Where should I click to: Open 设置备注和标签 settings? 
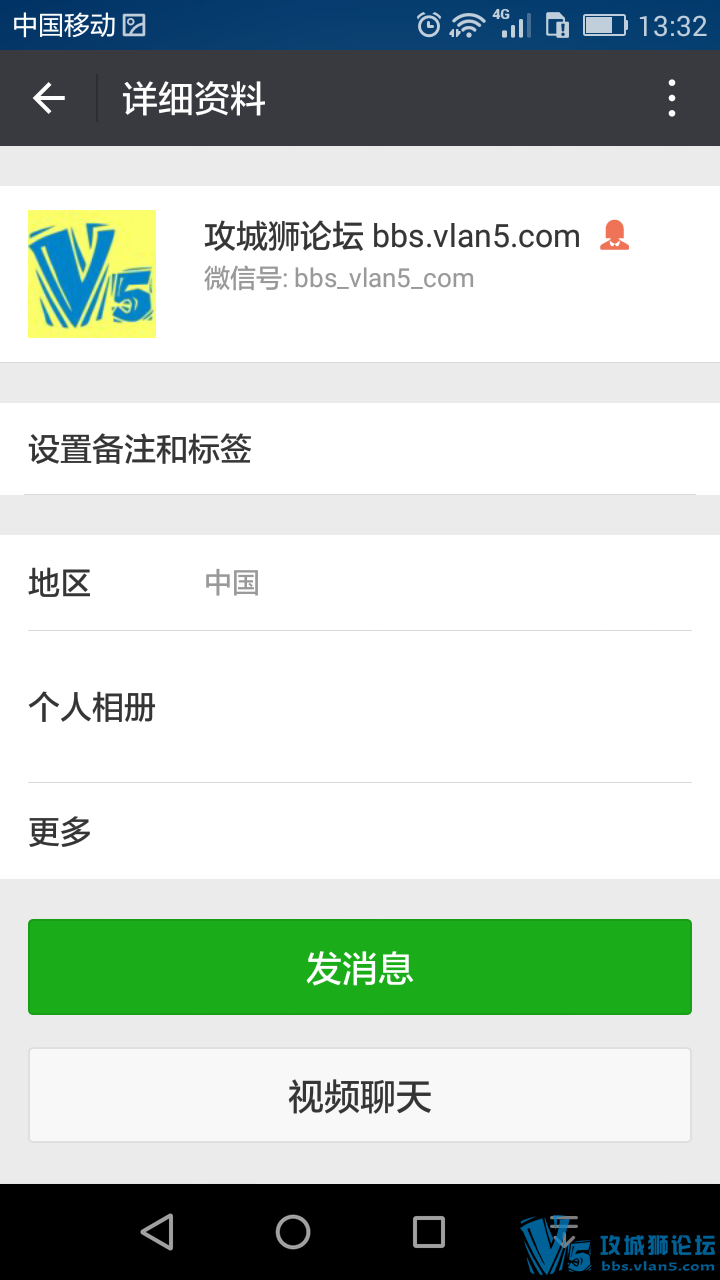(360, 449)
